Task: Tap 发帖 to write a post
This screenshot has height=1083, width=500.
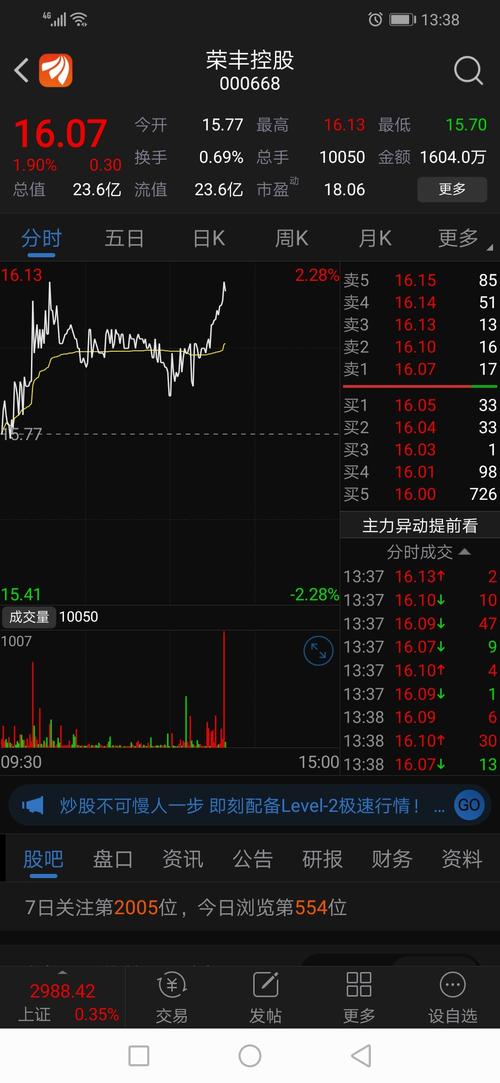Action: (x=266, y=997)
